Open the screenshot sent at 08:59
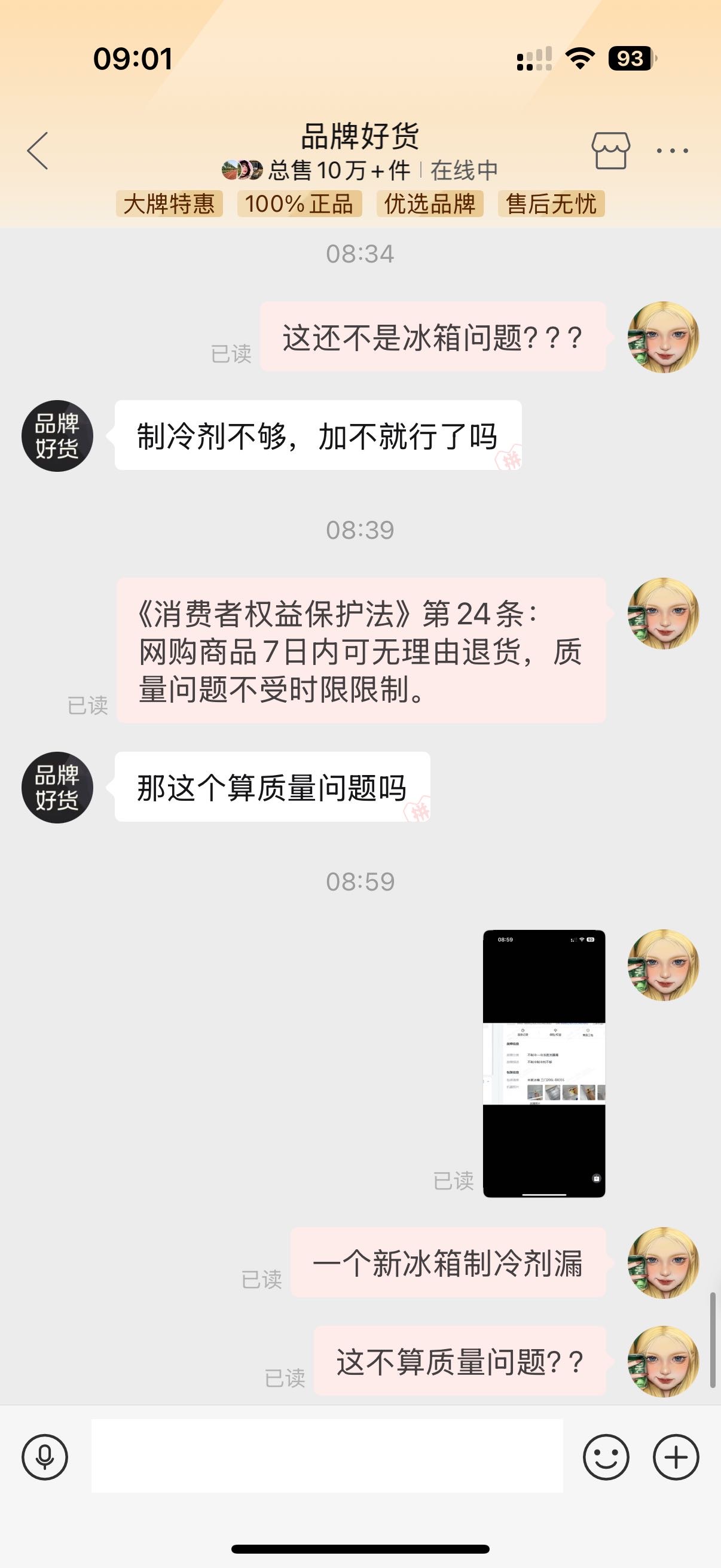The height and width of the screenshot is (1568, 721). pyautogui.click(x=544, y=1063)
